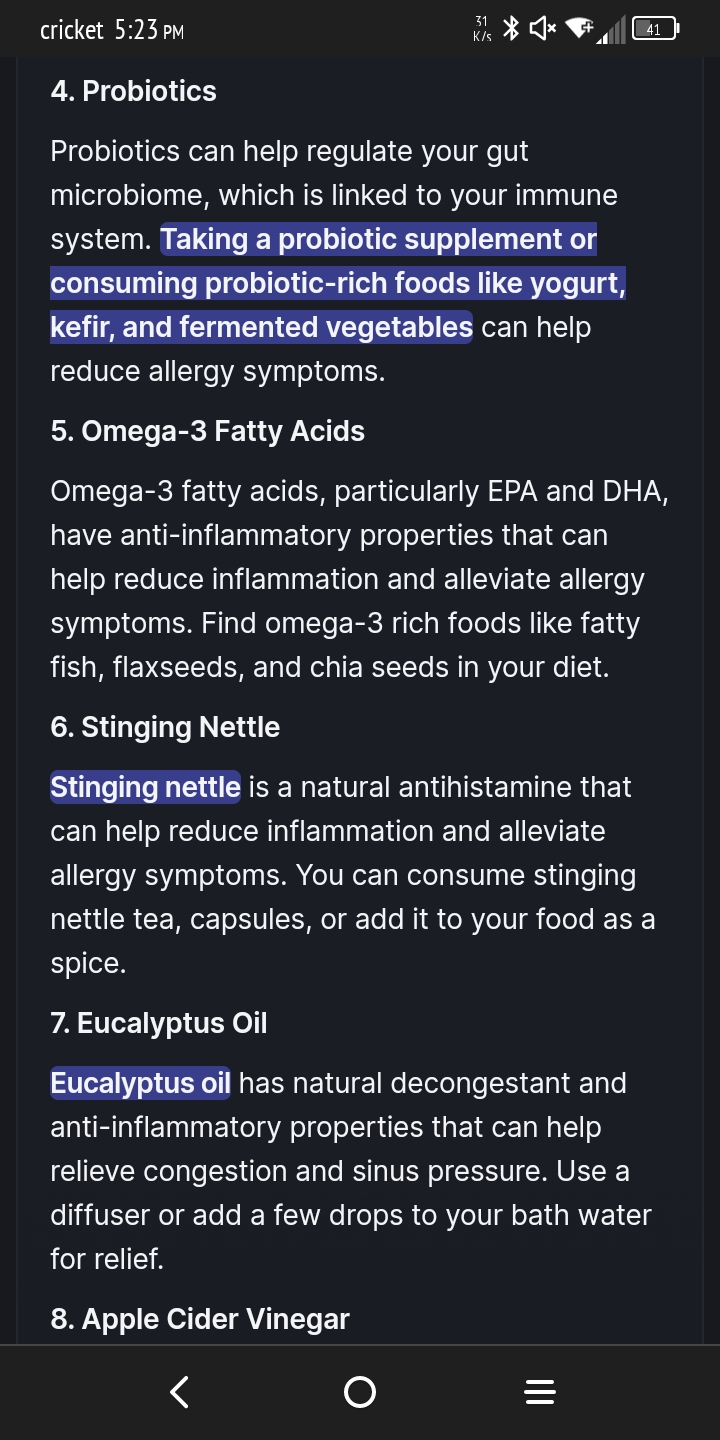Open the recent apps menu
Viewport: 720px width, 1440px height.
pos(540,1392)
